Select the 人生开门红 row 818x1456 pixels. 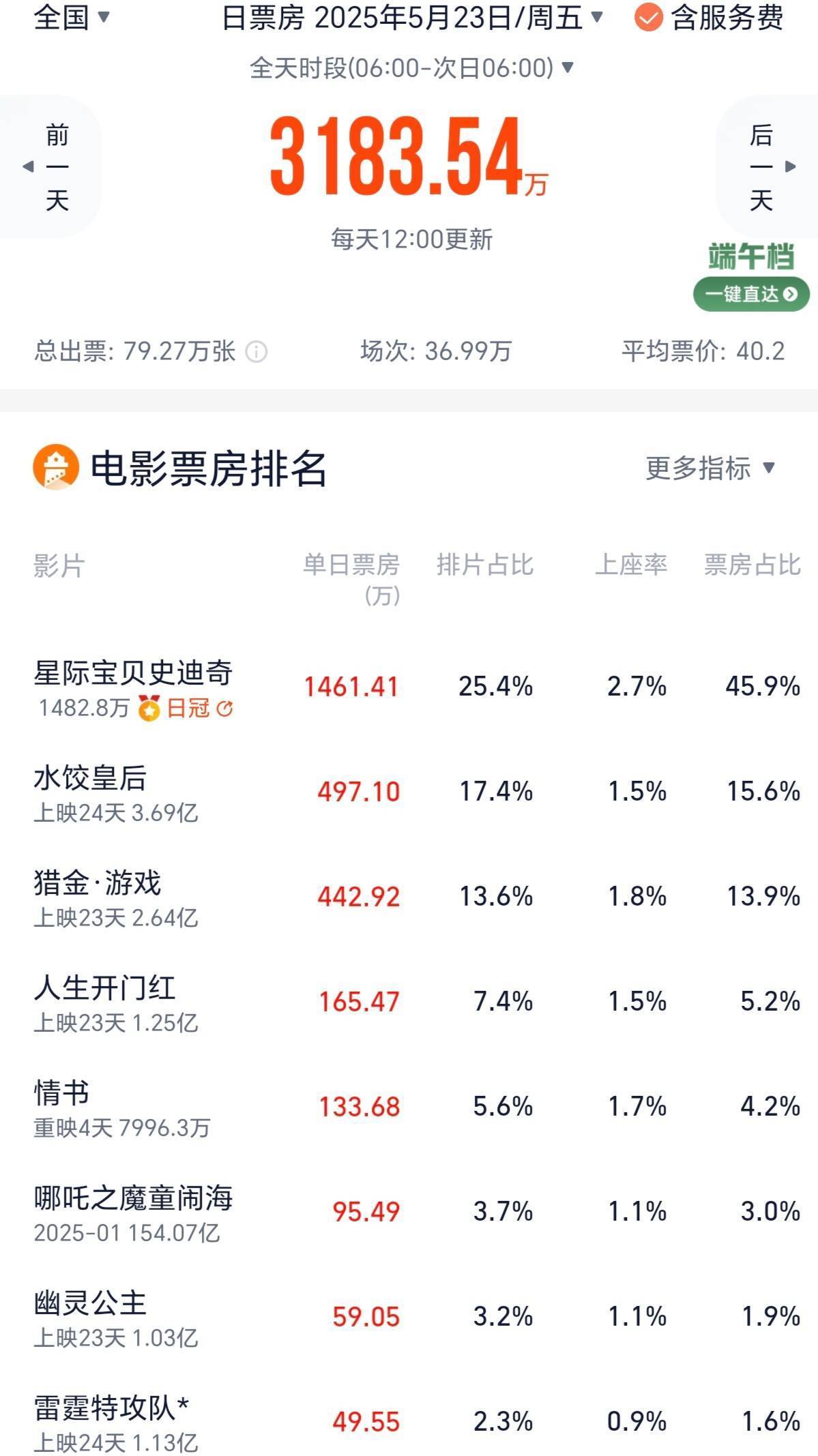[x=409, y=1002]
